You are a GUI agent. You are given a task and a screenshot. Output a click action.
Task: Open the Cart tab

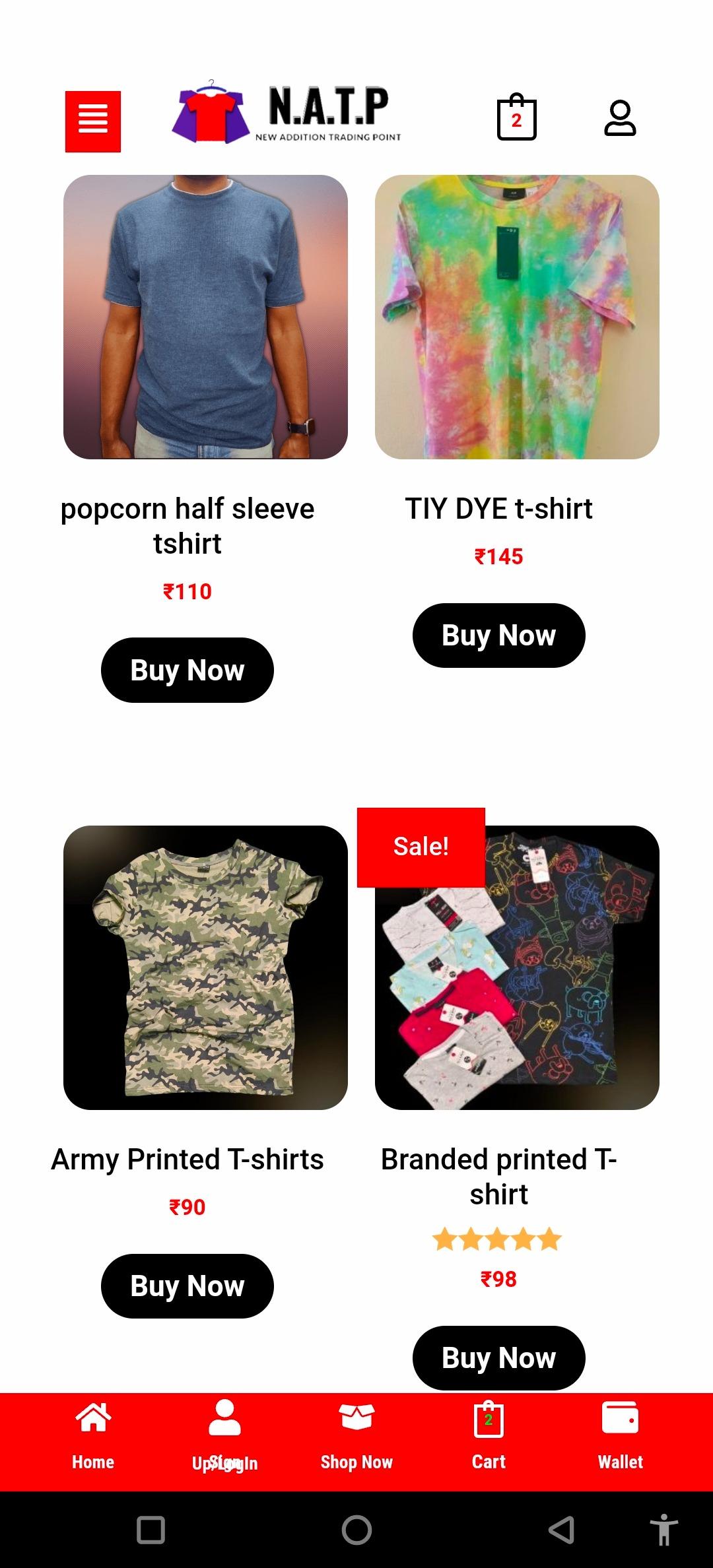point(489,1435)
